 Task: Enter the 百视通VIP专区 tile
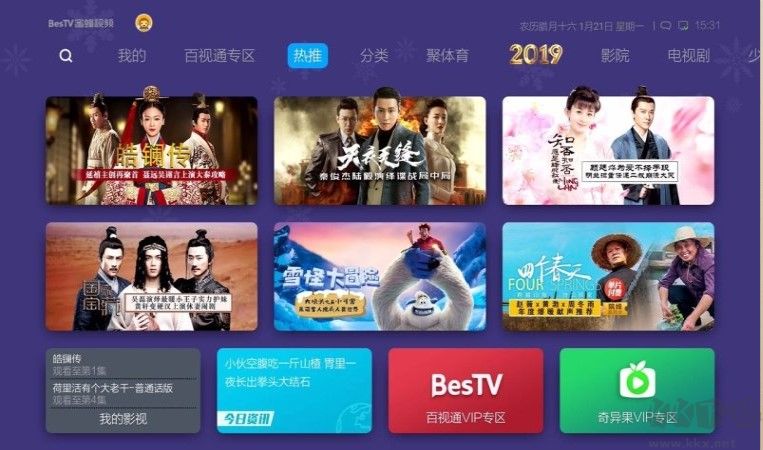point(465,390)
